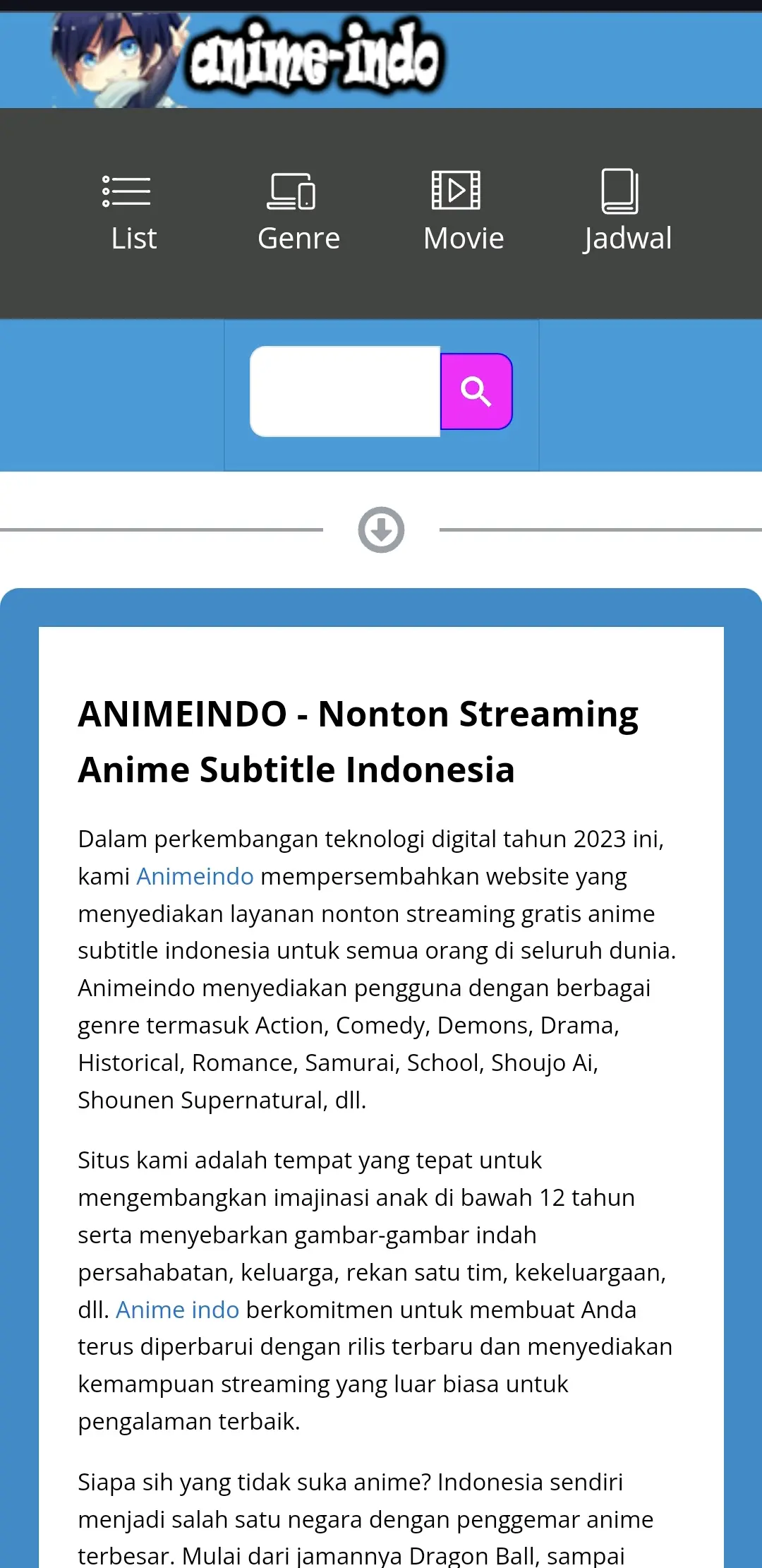
Task: Tap the magenta search button
Action: click(476, 391)
